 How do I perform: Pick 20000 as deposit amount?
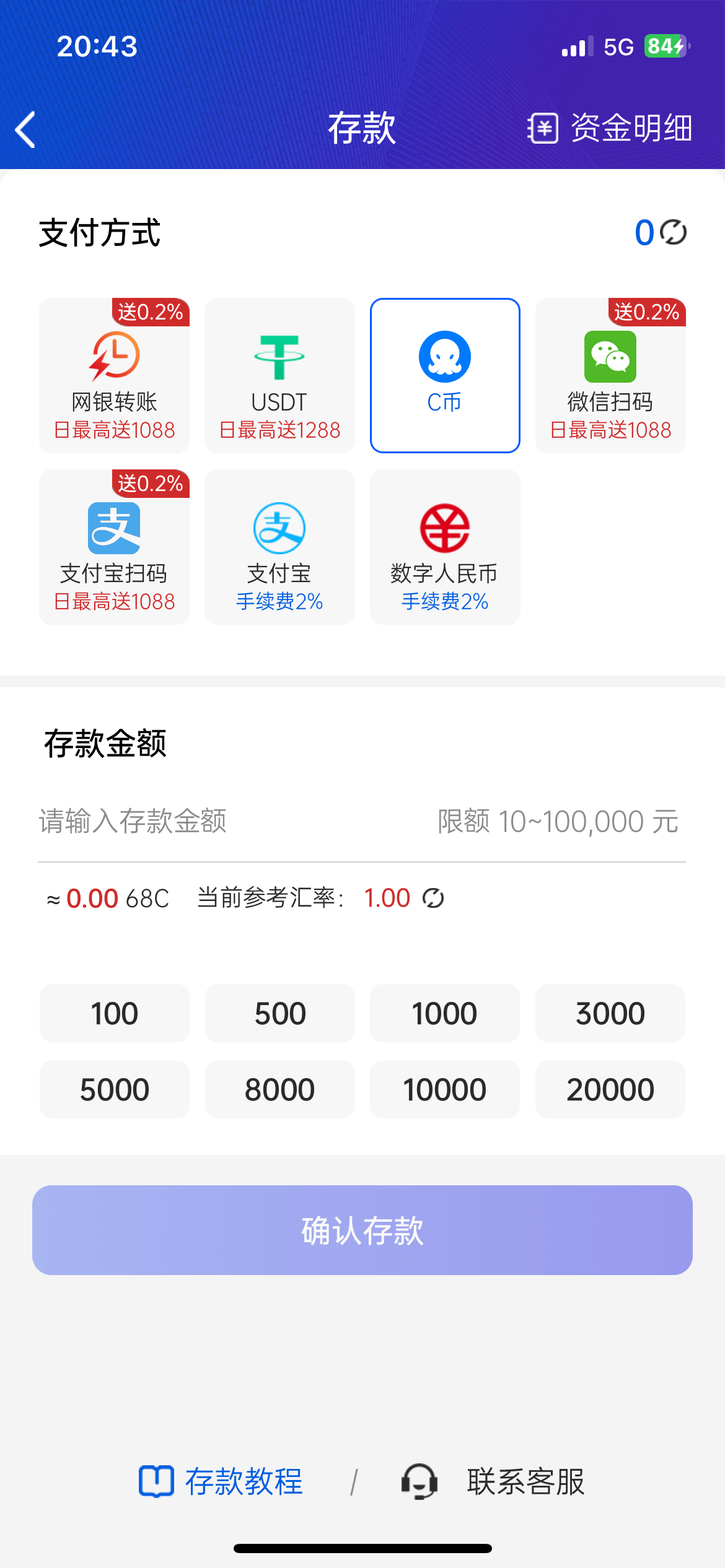click(x=610, y=1090)
